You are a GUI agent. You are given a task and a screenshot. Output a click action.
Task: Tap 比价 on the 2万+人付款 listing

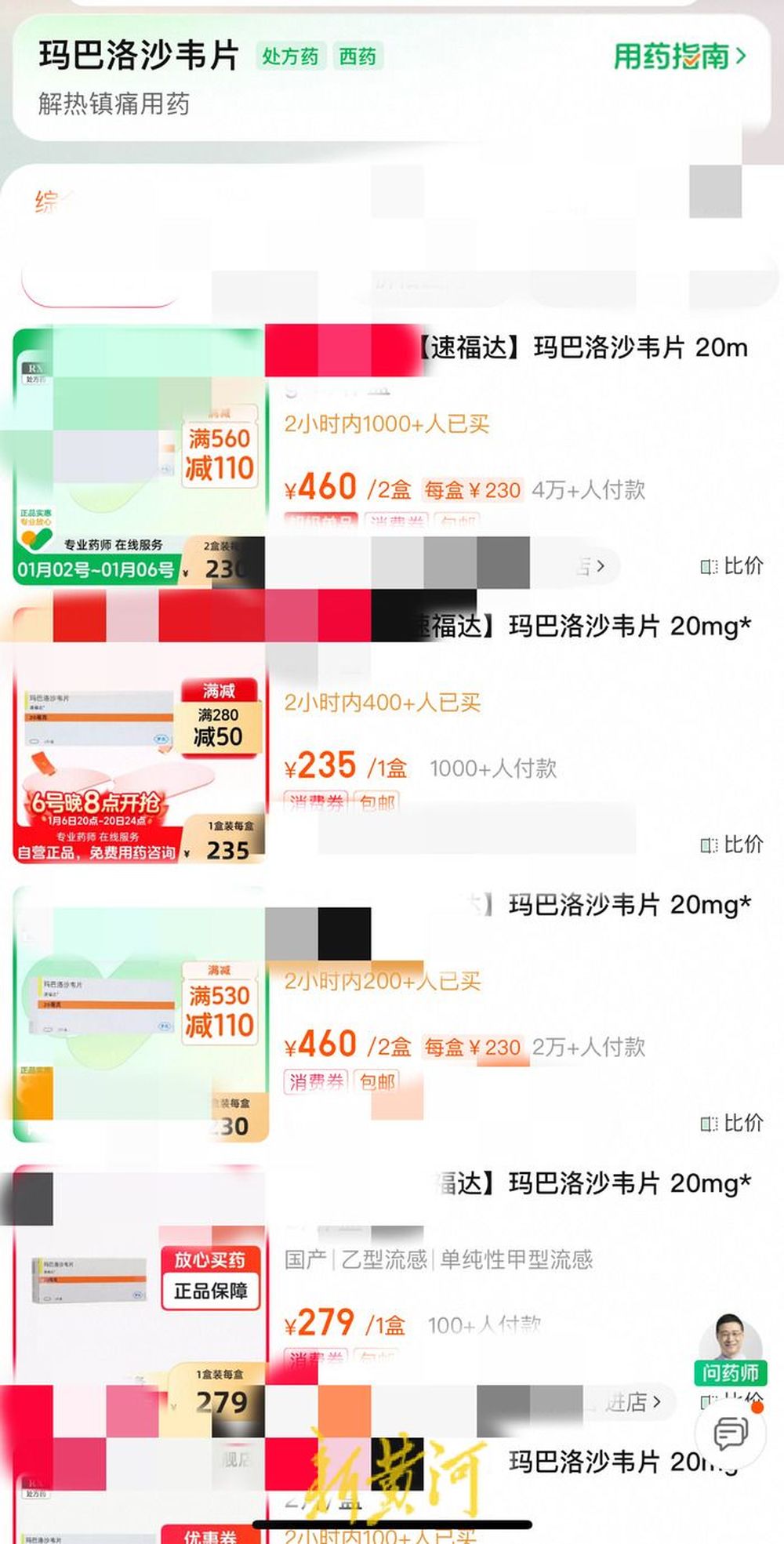(x=731, y=1123)
